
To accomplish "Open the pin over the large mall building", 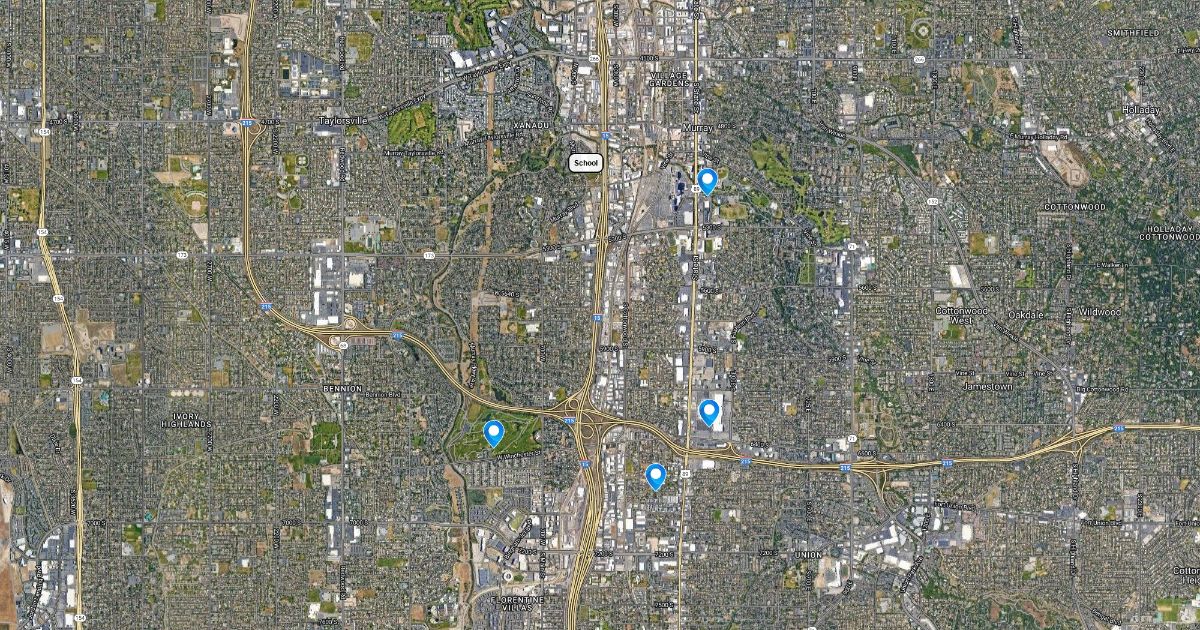I will tap(709, 411).
